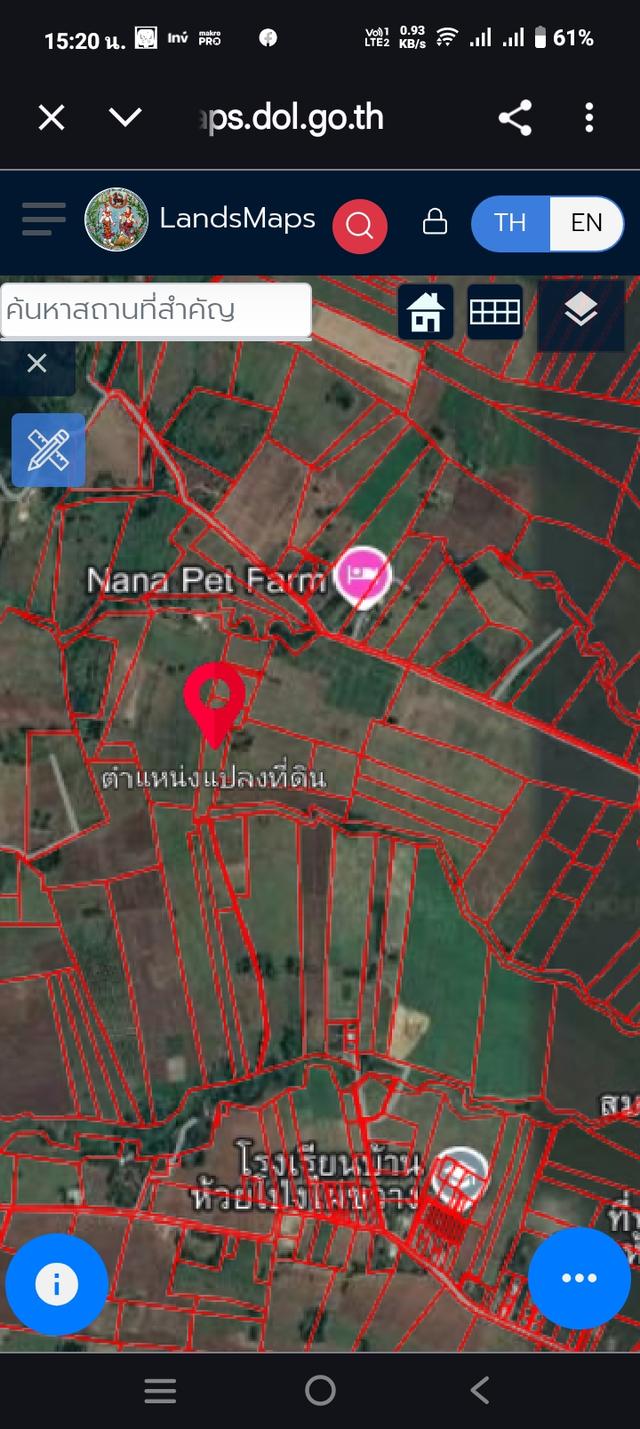Screen dimensions: 640x1429
Task: Close the browser tab with X
Action: tap(51, 118)
